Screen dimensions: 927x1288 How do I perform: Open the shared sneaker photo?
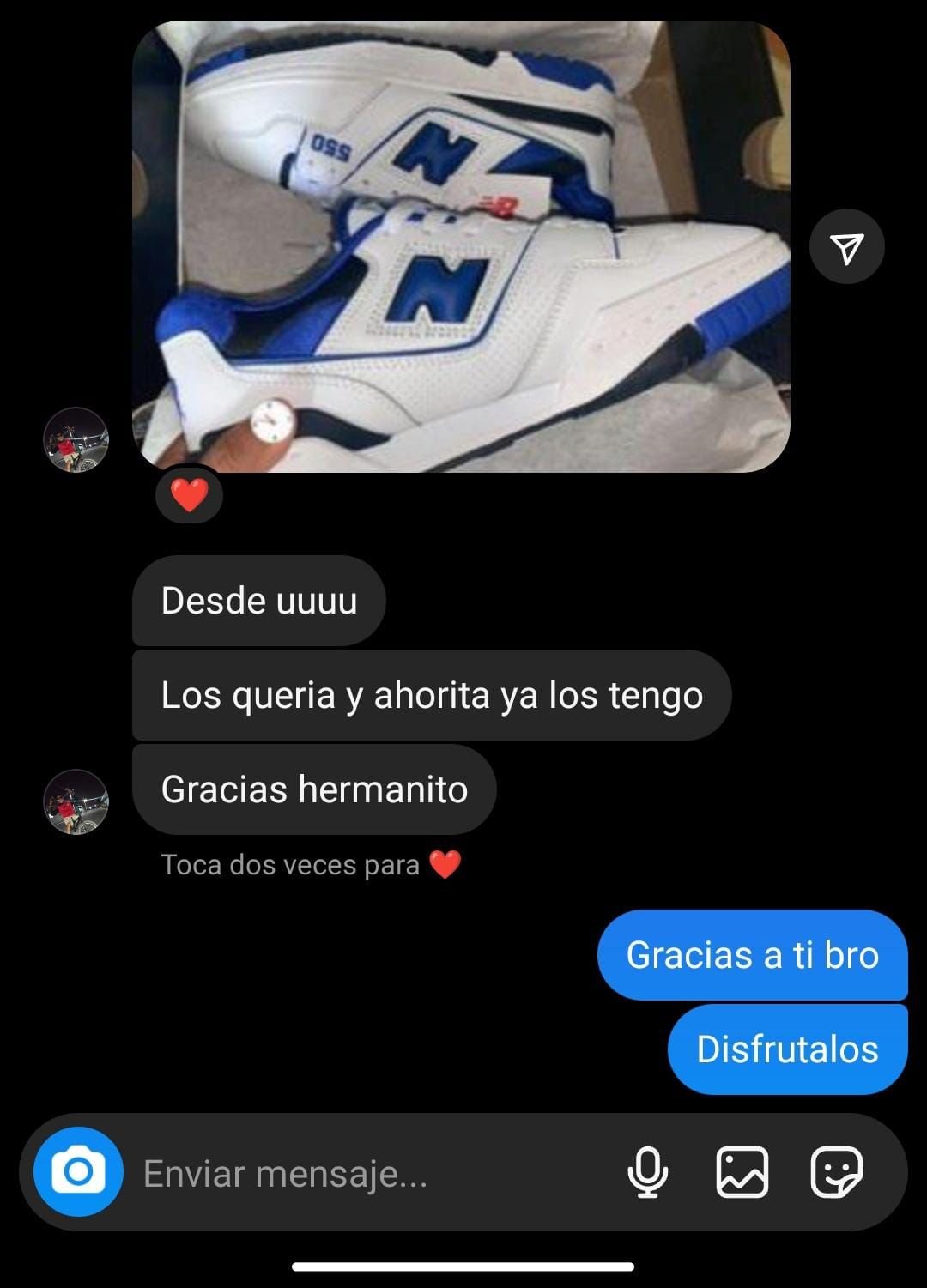(x=461, y=246)
